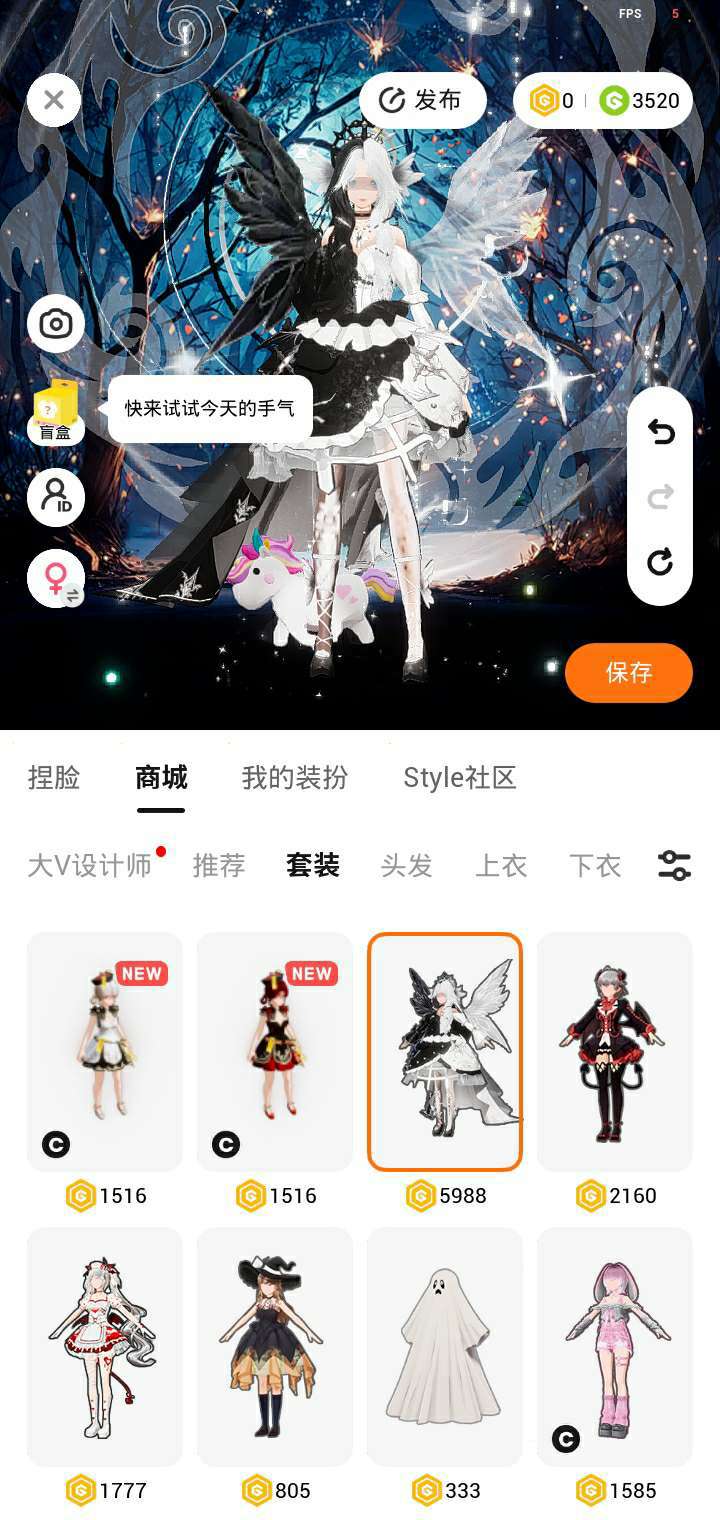Select the 推荐 category
Screen dimensions: 720x1520
[x=219, y=865]
